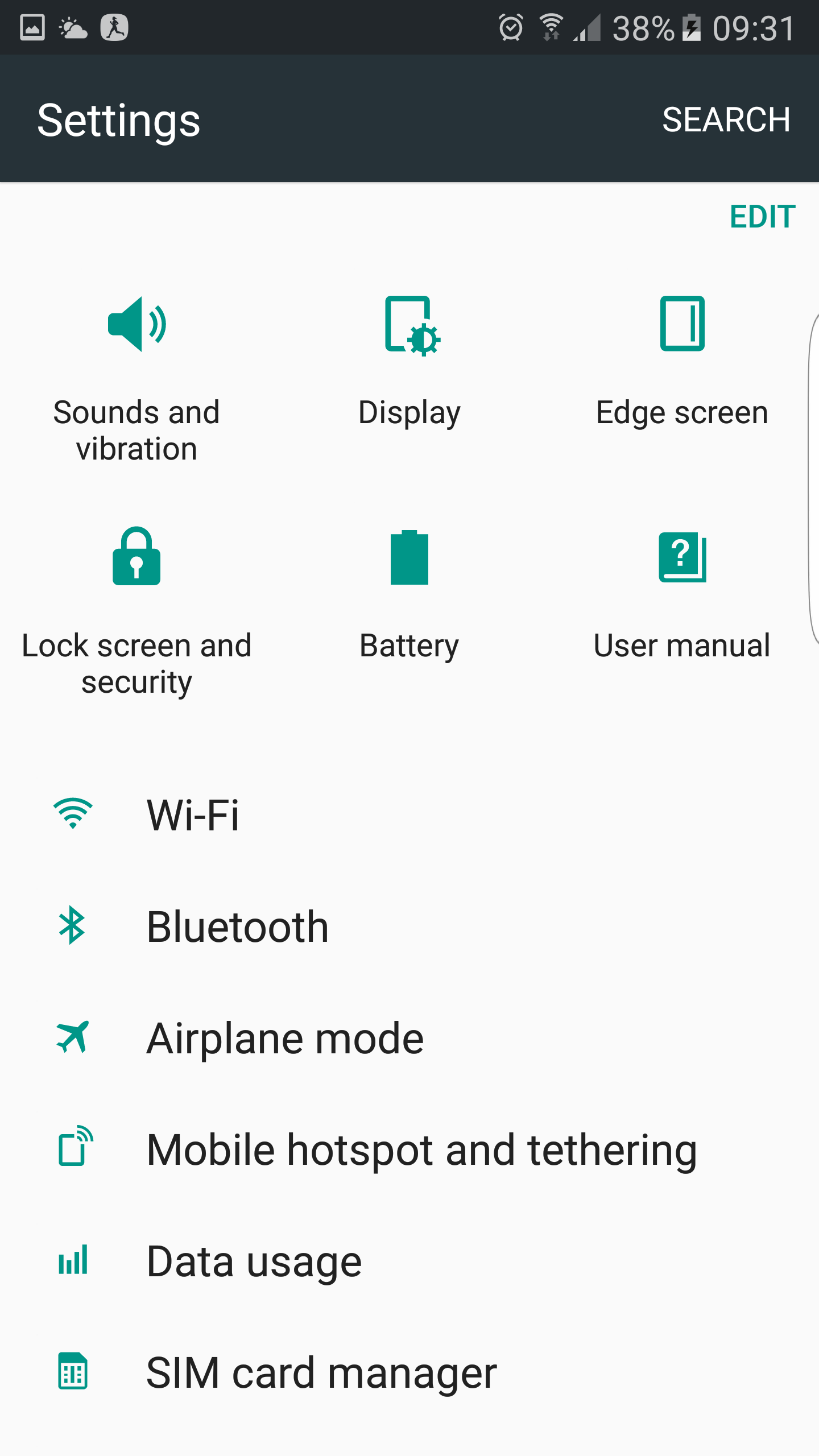View Data usage

[x=409, y=1261]
